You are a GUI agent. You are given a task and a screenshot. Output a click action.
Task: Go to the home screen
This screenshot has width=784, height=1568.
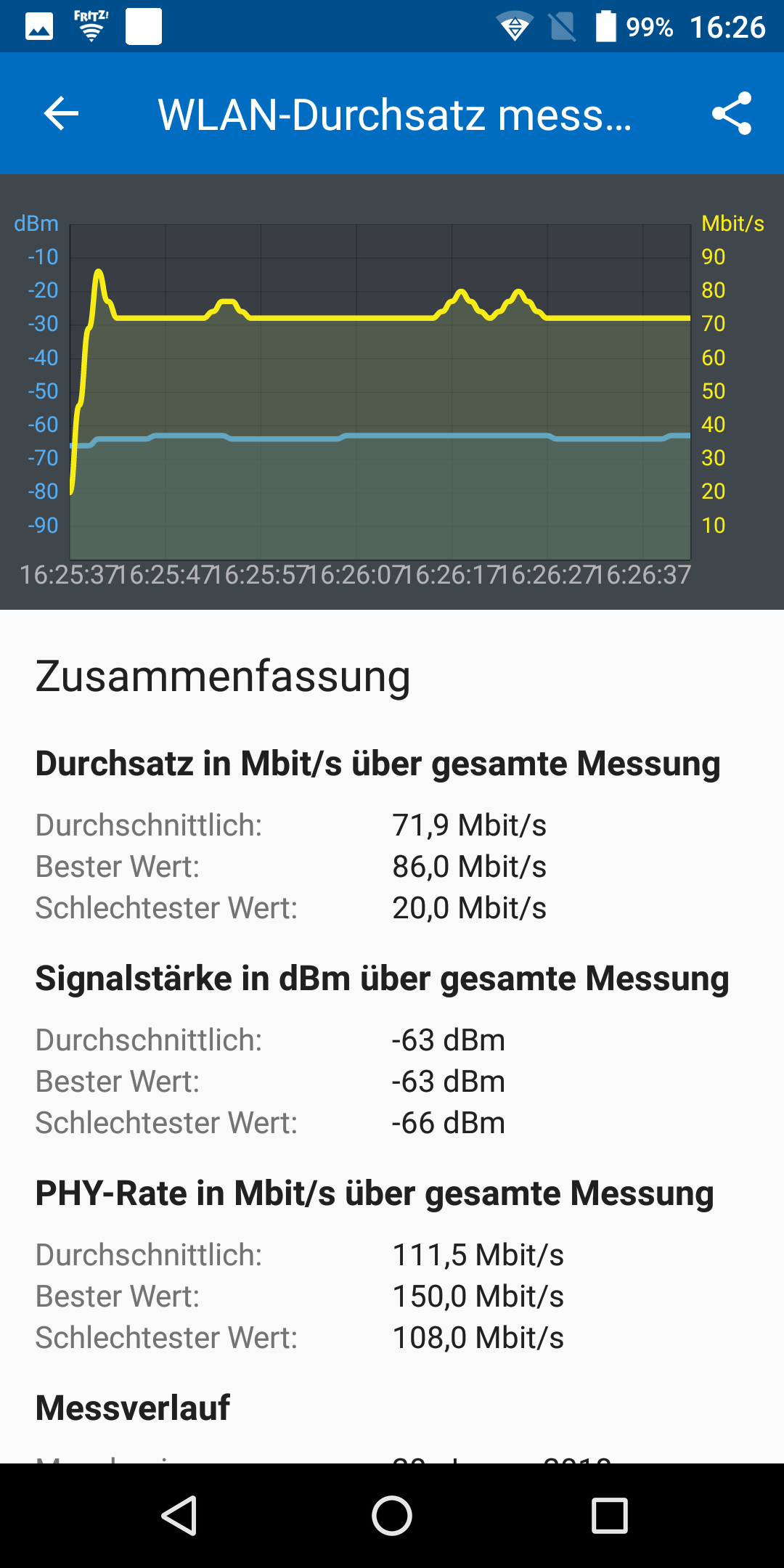(392, 1516)
